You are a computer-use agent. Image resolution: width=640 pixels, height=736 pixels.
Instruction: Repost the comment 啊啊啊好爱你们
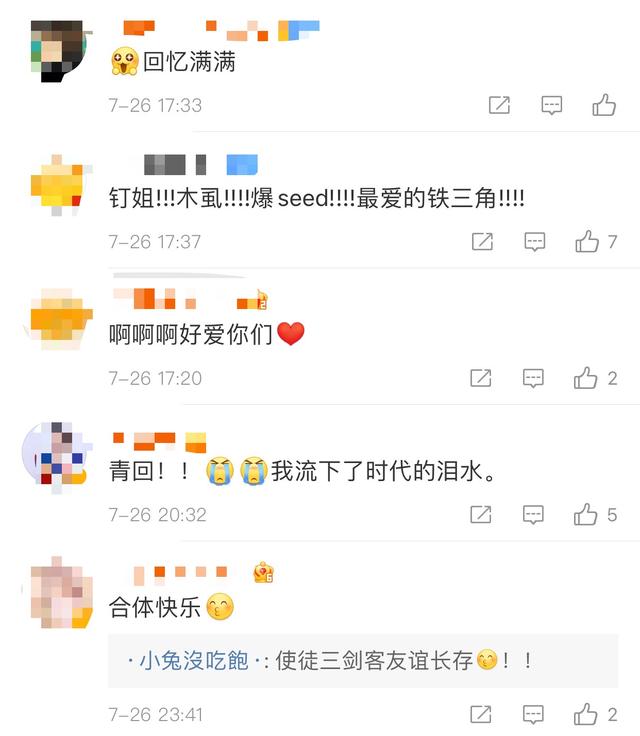(482, 378)
